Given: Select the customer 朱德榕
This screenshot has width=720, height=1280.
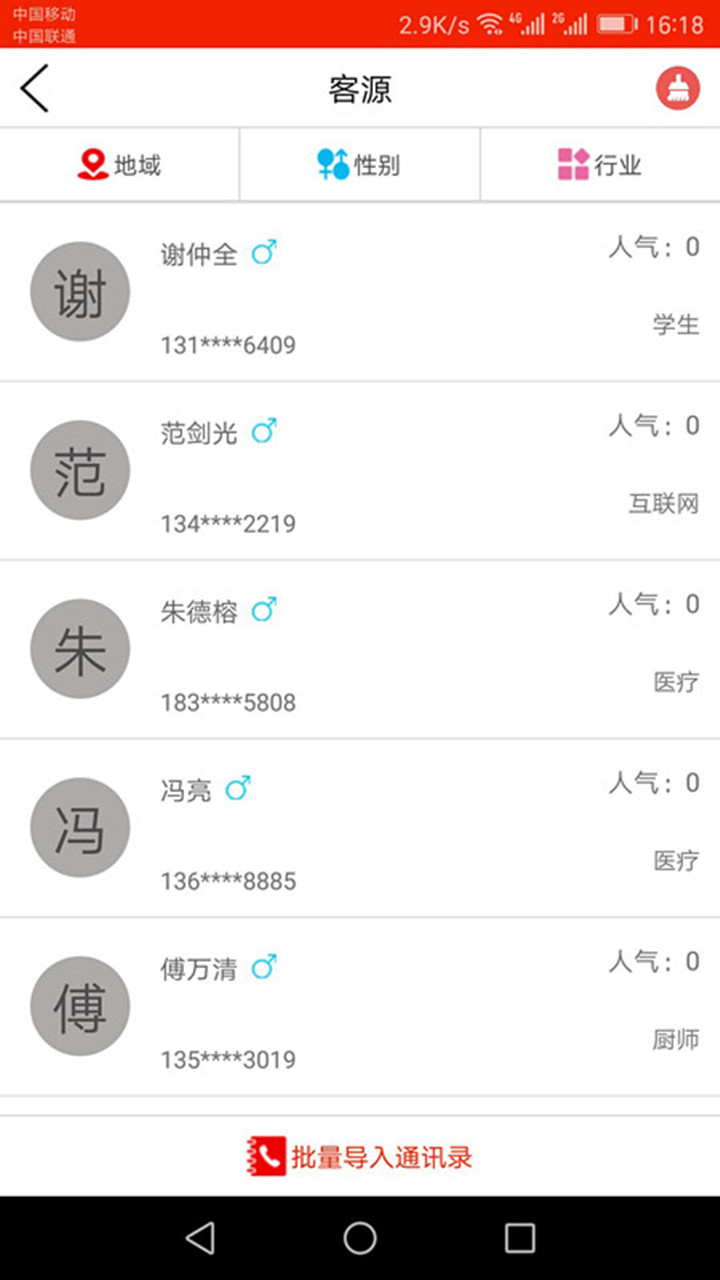Looking at the screenshot, I should coord(360,649).
